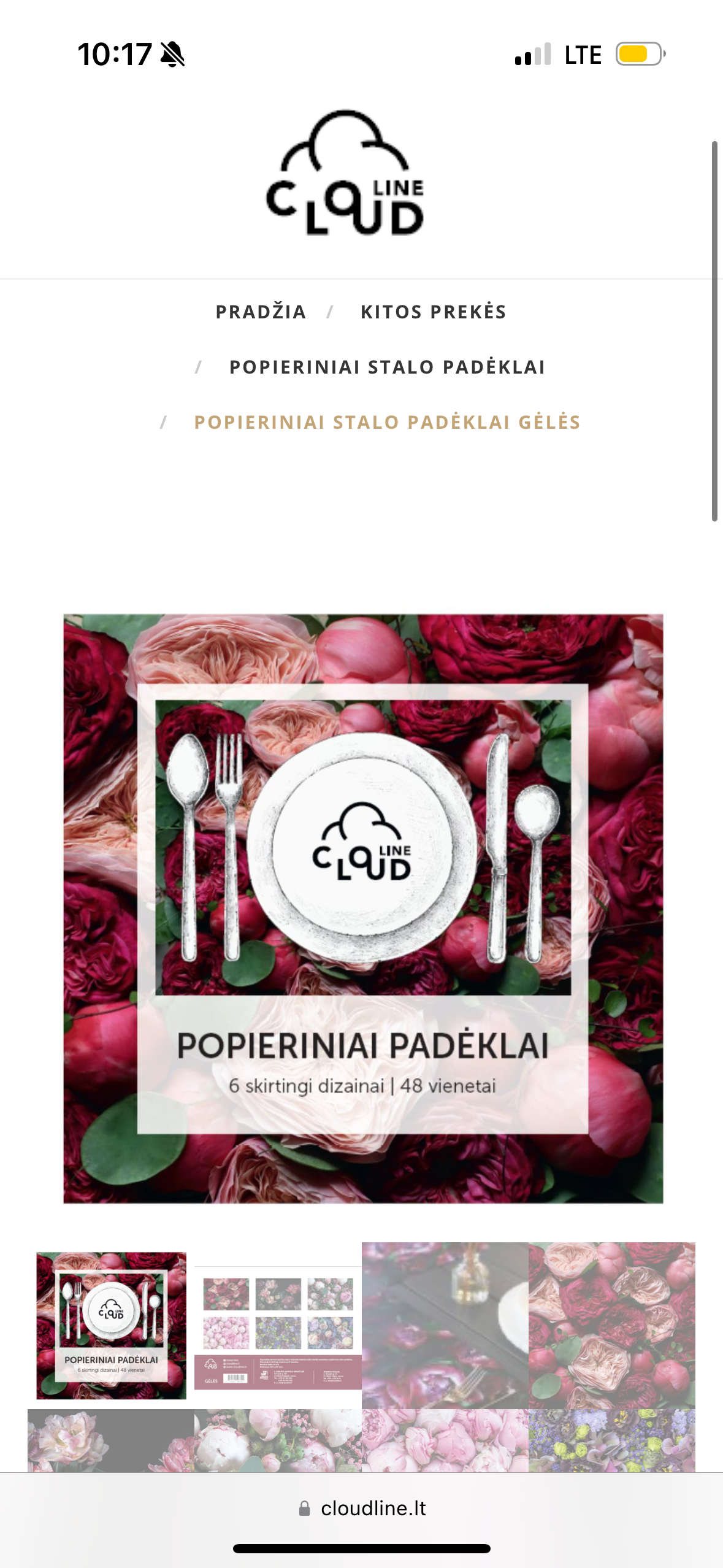The image size is (723, 1568).
Task: View the white peonies with green thumbnail
Action: [x=278, y=1440]
